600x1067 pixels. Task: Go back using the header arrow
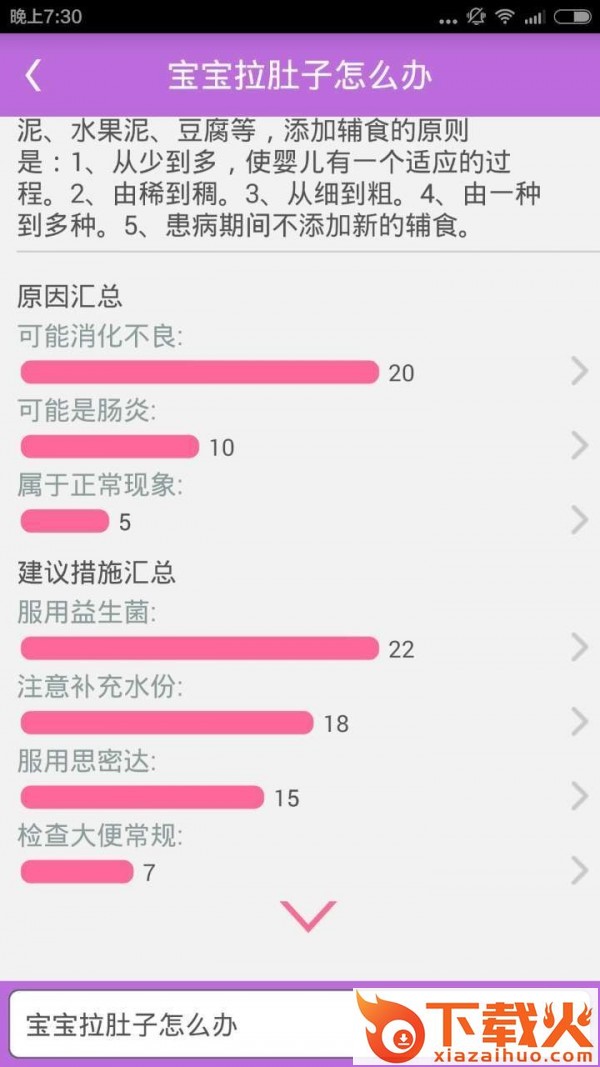click(x=34, y=76)
